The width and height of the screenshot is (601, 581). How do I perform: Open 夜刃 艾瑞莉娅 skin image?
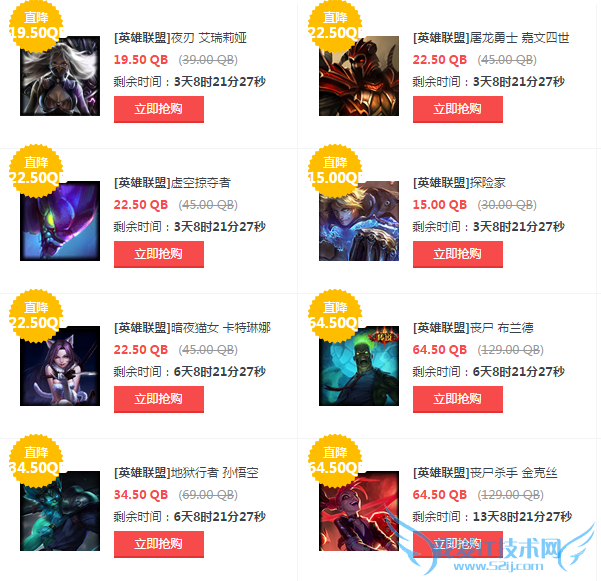[x=60, y=75]
